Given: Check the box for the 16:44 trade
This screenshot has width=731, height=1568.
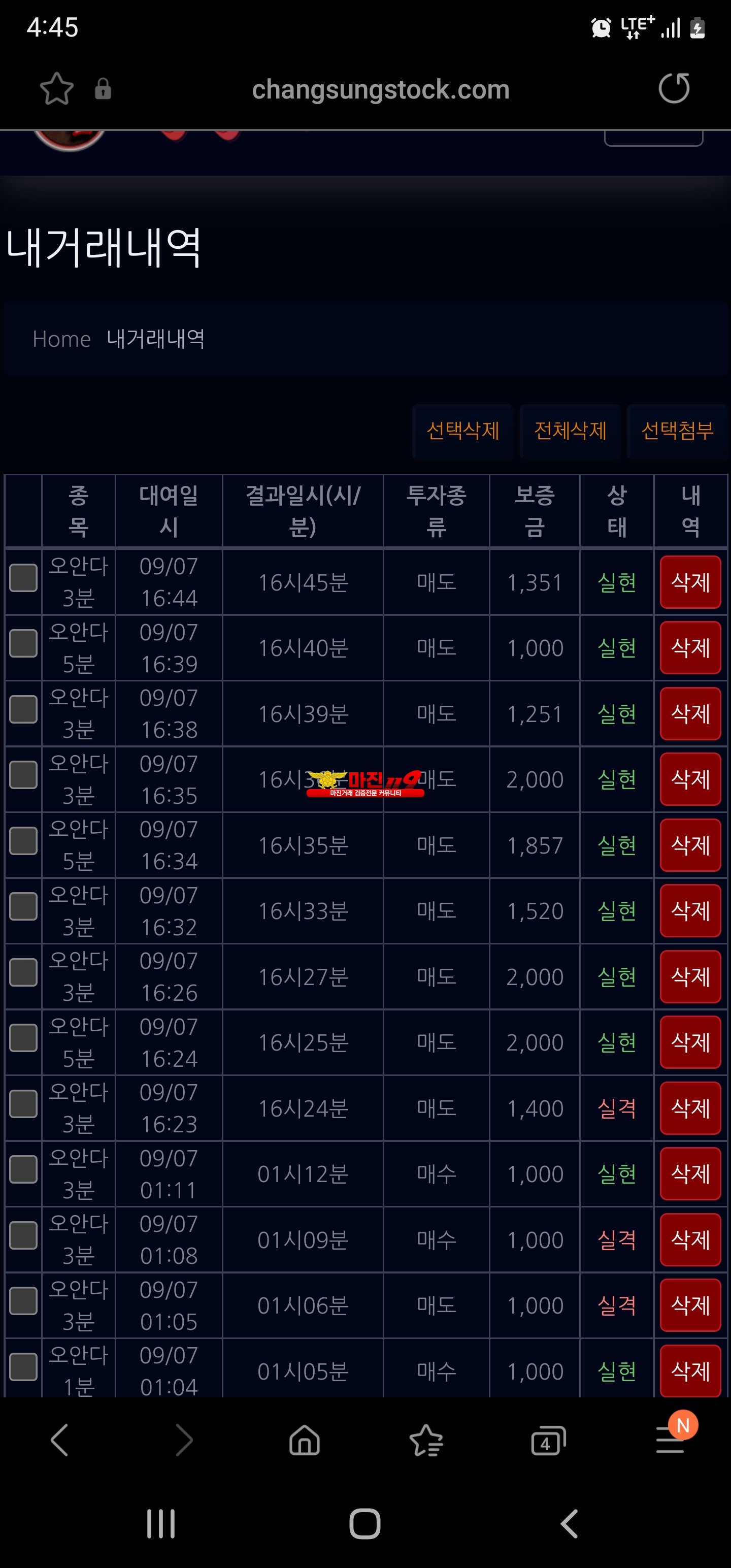Looking at the screenshot, I should coord(23,578).
